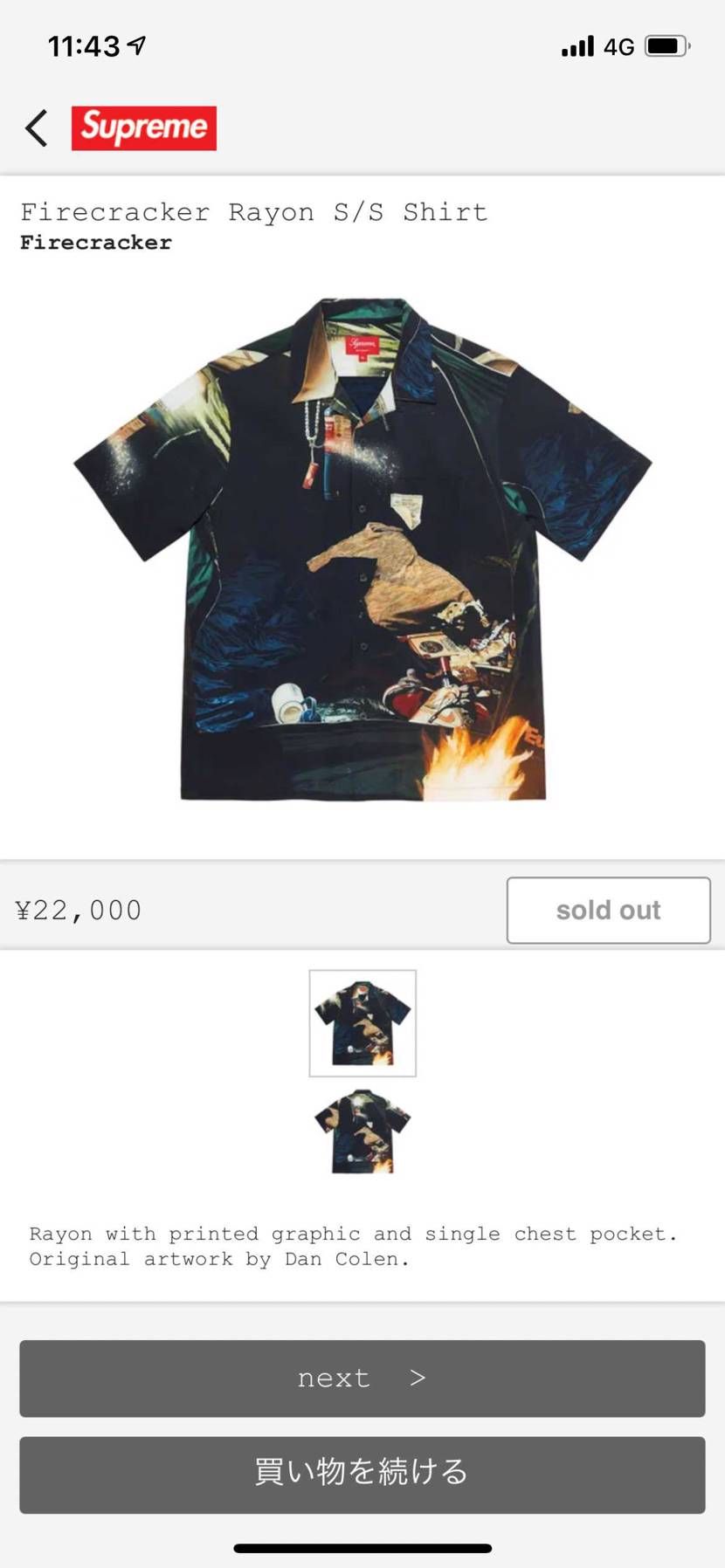The image size is (725, 1568).
Task: Tap the sold out button
Action: click(608, 910)
